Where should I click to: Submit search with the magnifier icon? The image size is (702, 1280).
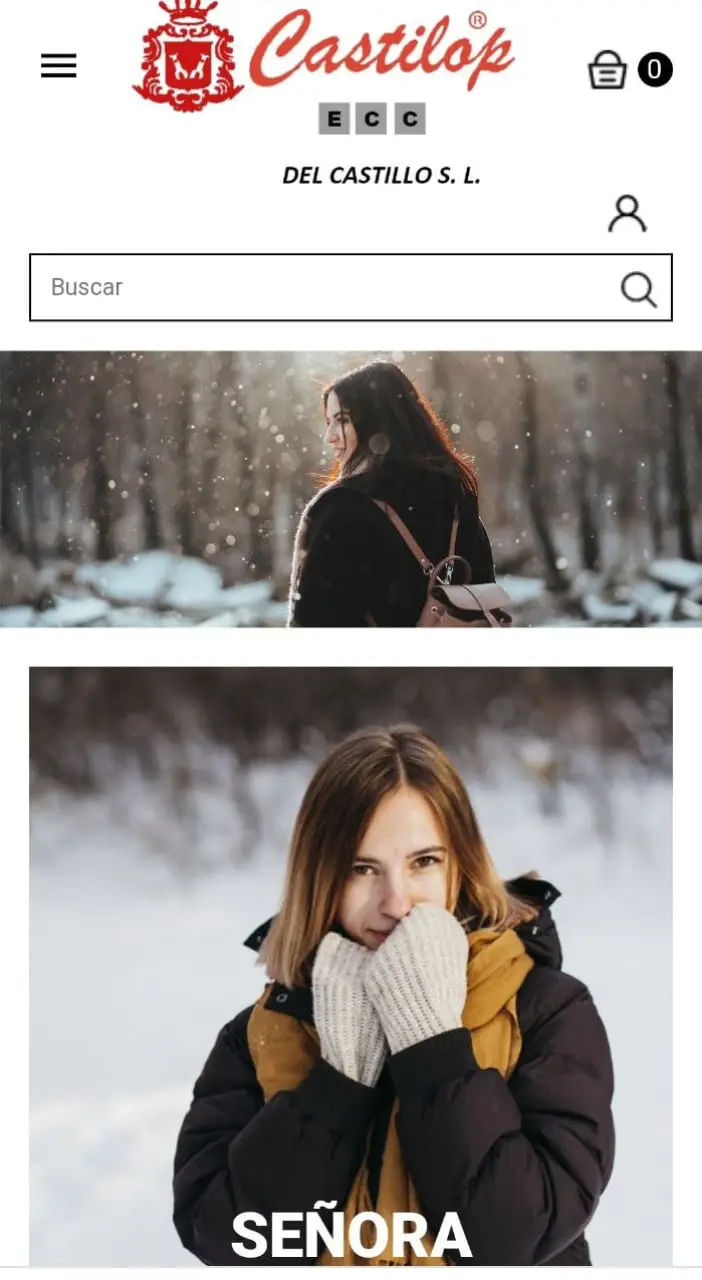tap(638, 289)
